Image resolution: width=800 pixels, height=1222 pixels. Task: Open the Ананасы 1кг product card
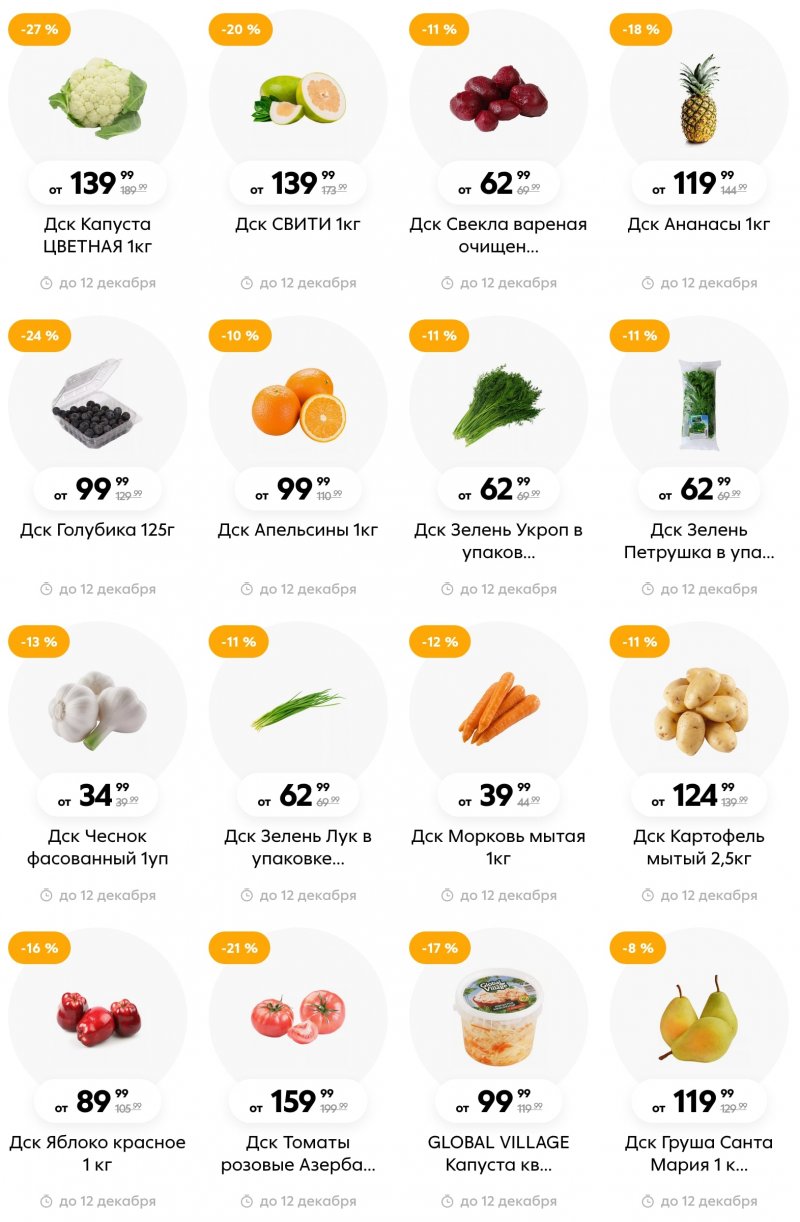point(699,100)
